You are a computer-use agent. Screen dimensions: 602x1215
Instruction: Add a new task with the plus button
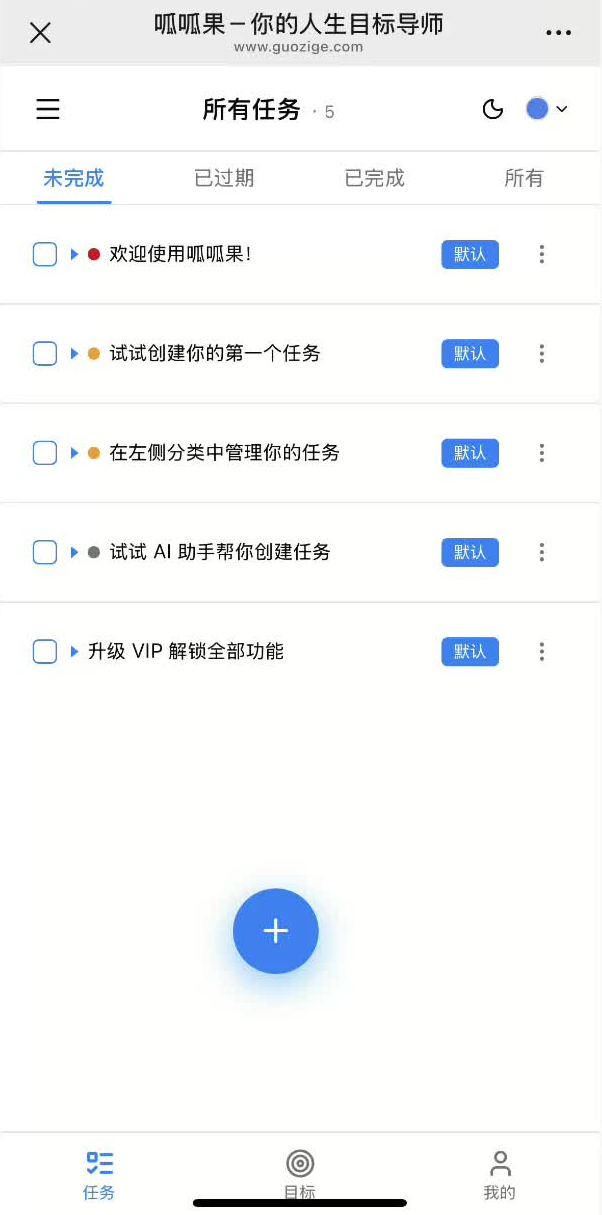click(276, 931)
